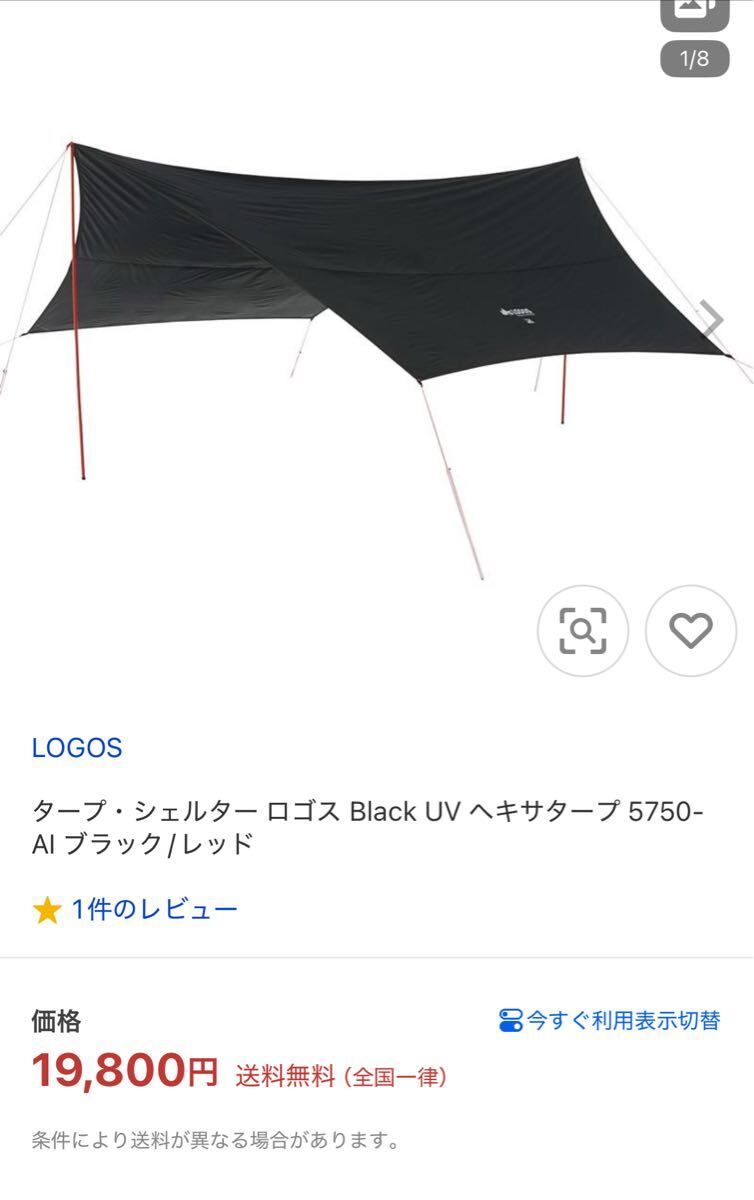Open image search for this product
754x1200 pixels.
coord(583,630)
